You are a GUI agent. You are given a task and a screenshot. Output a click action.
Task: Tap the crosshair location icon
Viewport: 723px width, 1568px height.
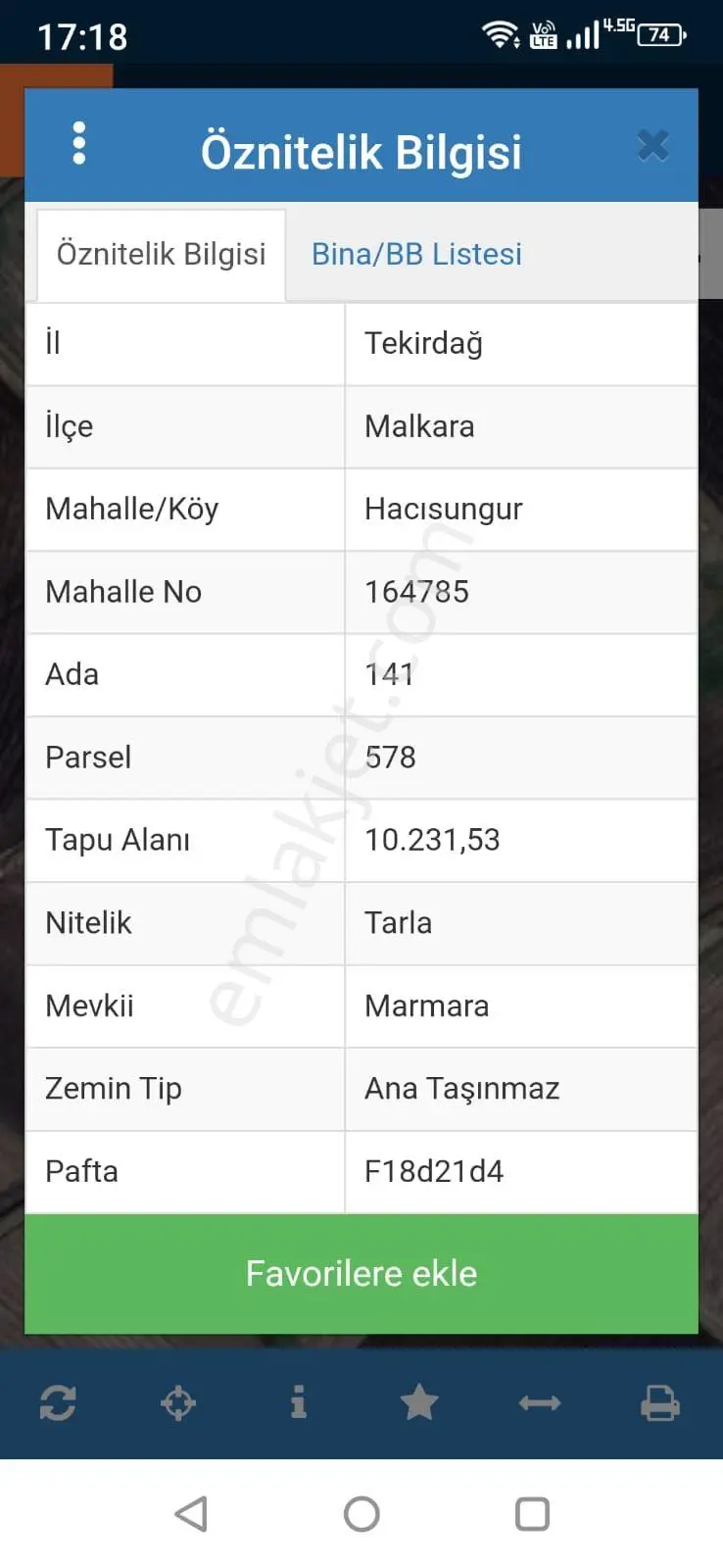click(178, 1402)
